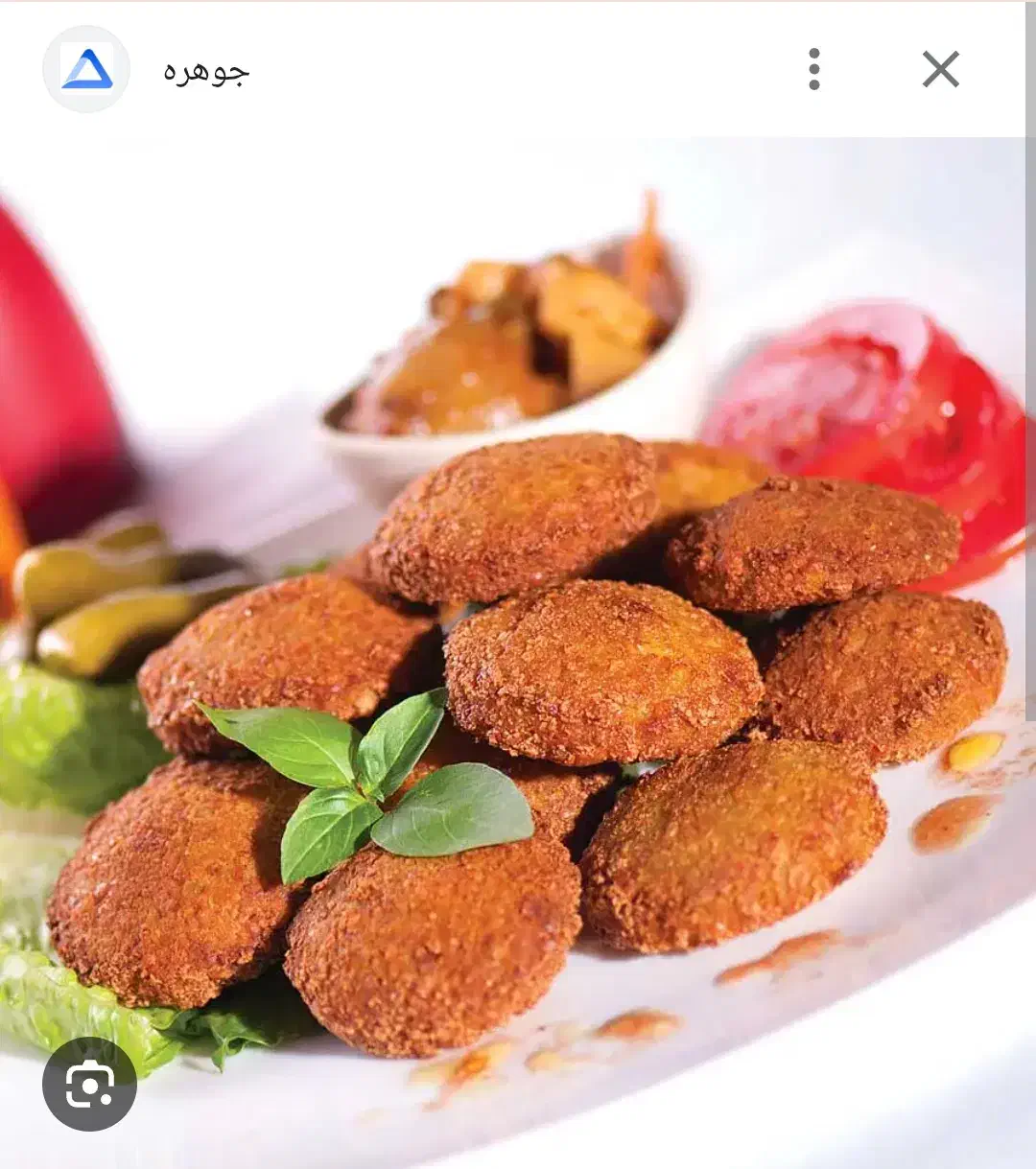Close the image viewer
Image resolution: width=1036 pixels, height=1169 pixels.
[940, 69]
